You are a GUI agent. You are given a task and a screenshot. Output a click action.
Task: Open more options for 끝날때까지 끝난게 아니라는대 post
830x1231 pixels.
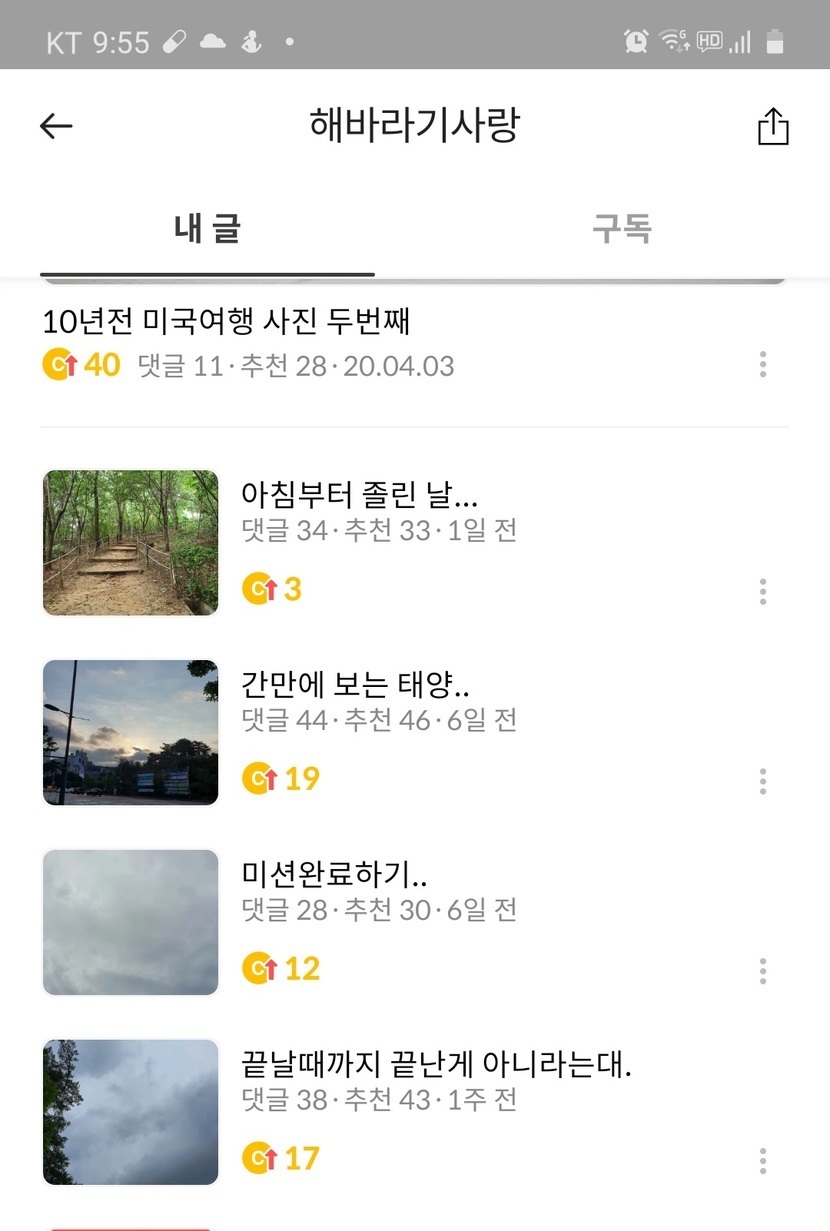pyautogui.click(x=763, y=1161)
